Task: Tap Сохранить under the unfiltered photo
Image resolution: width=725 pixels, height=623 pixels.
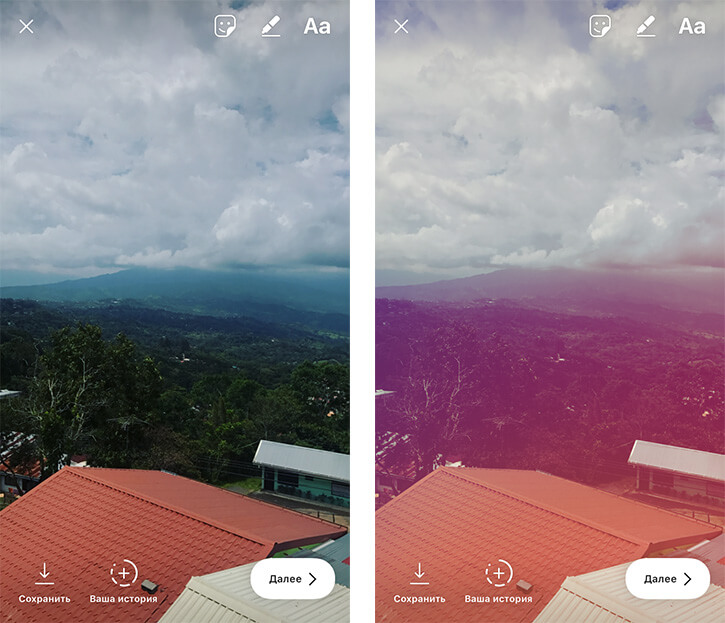Action: [44, 583]
